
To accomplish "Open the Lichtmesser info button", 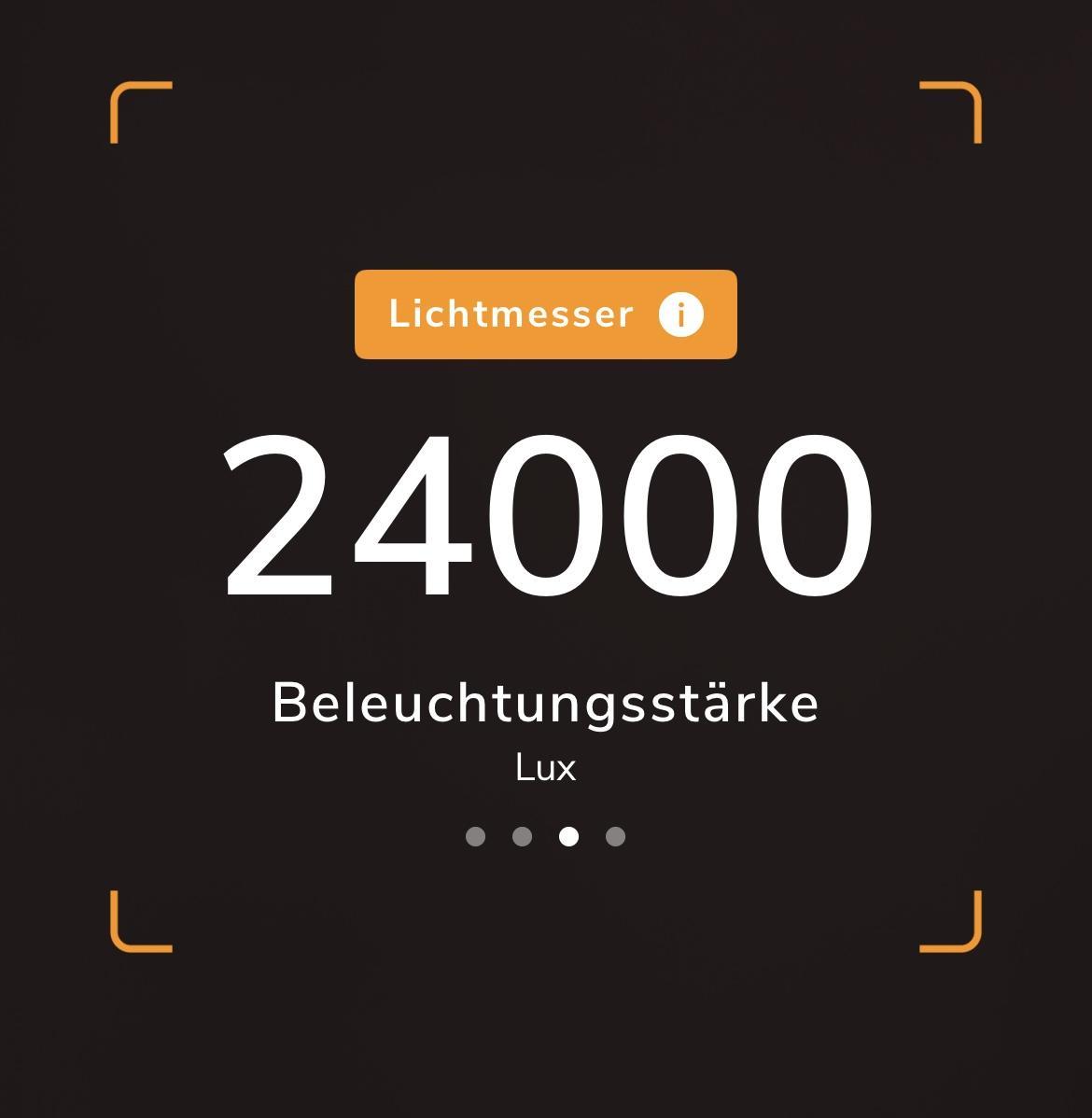I will (x=680, y=314).
